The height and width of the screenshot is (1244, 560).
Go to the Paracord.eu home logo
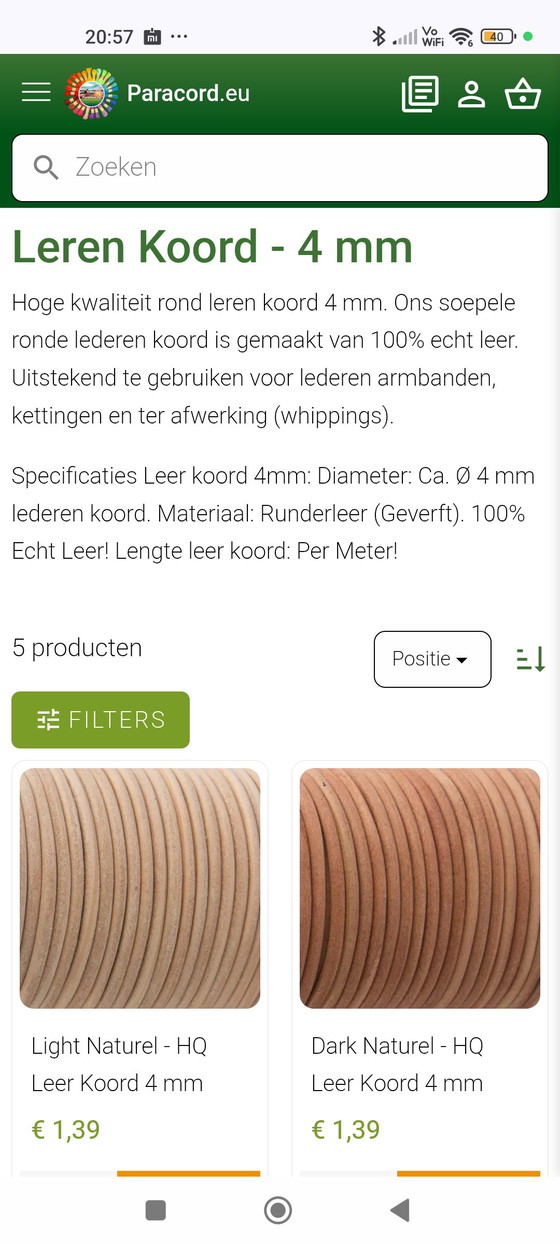(x=158, y=94)
